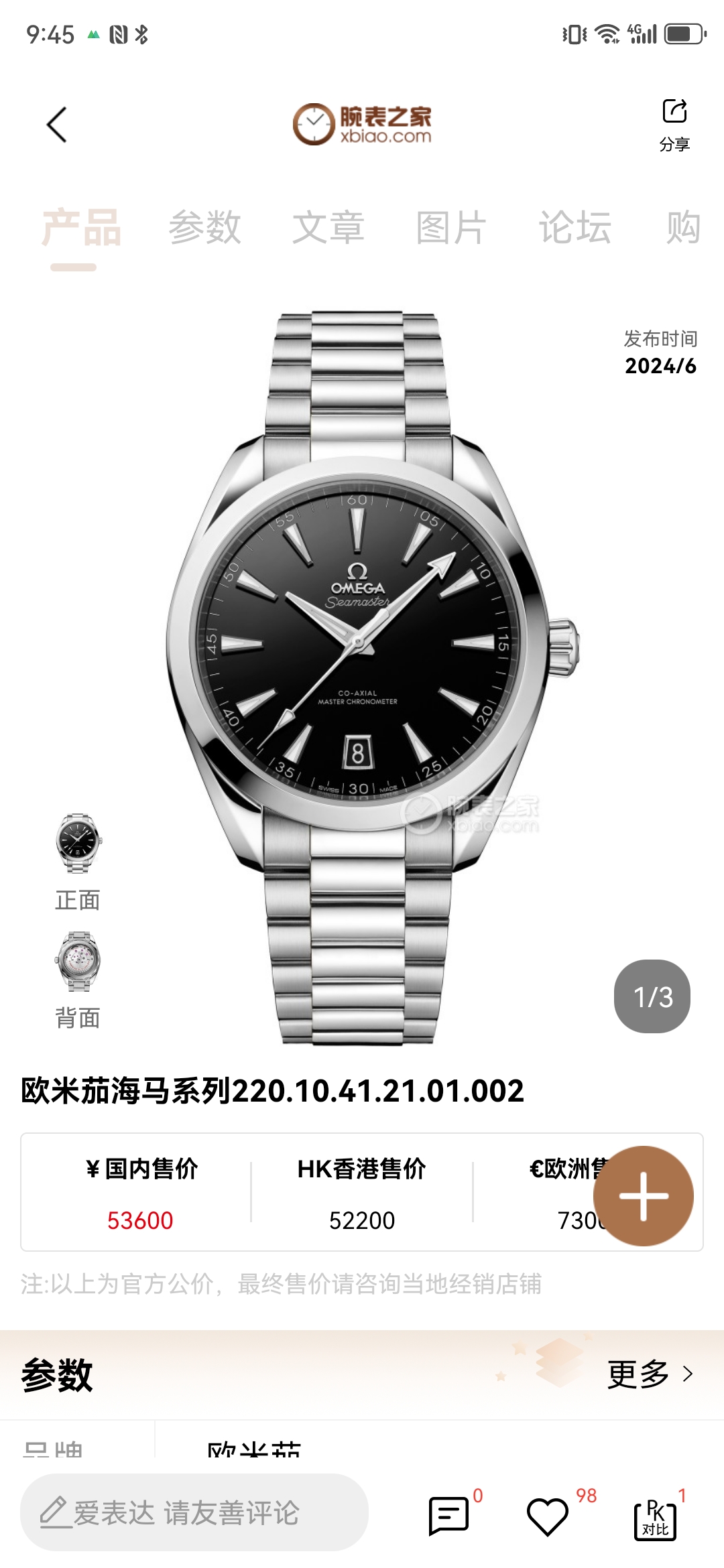
Task: Open 更多 for more parameters
Action: [649, 1375]
